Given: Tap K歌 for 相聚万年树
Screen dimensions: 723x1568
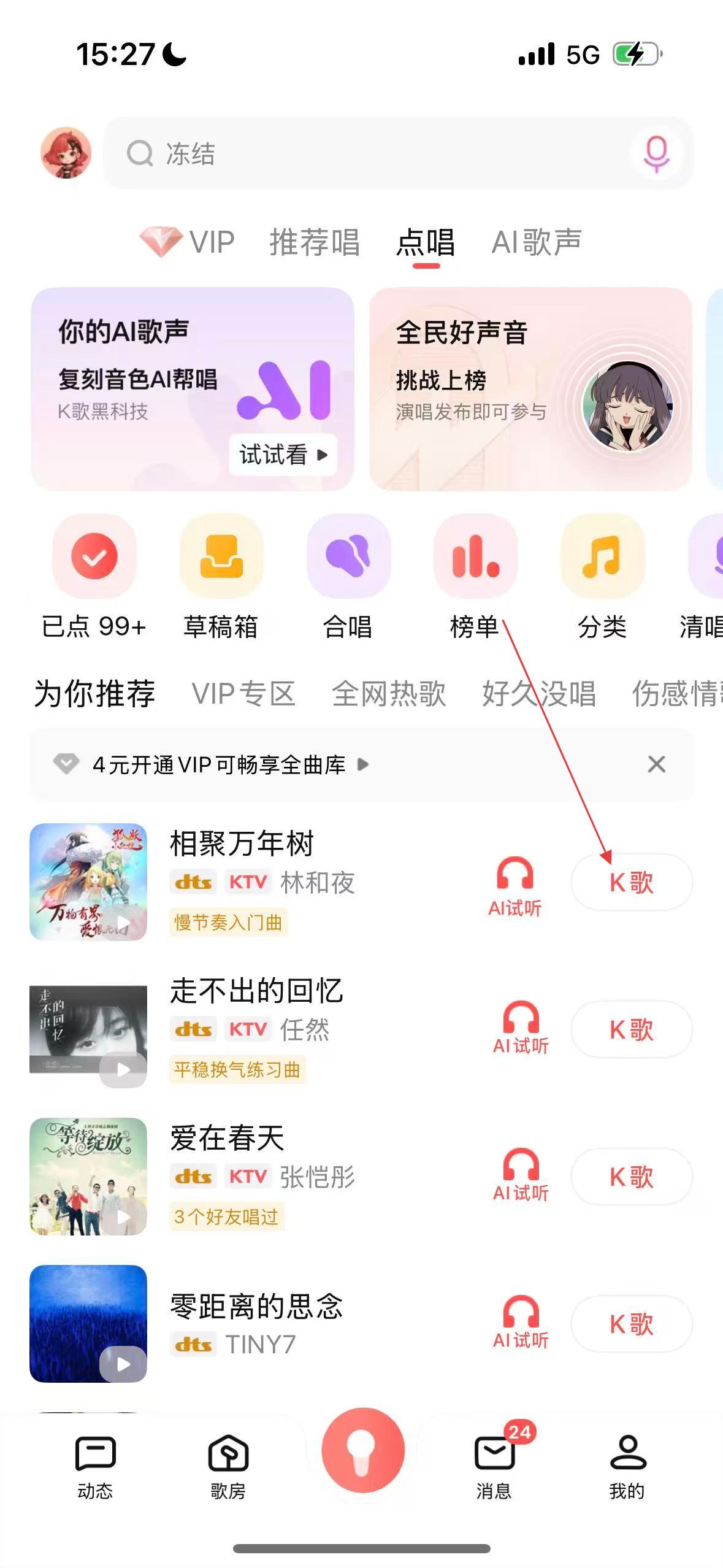Looking at the screenshot, I should tap(631, 882).
